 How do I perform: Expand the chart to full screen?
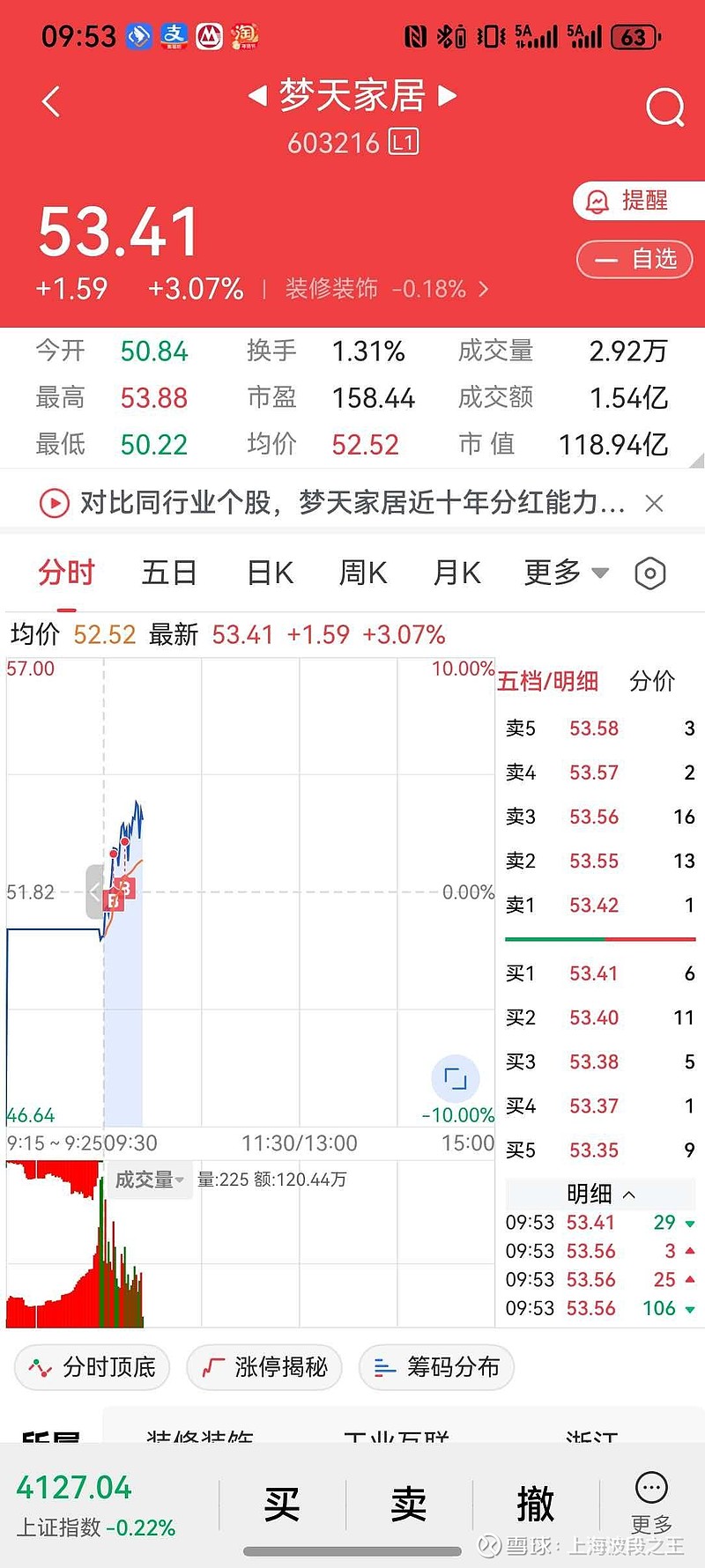456,1078
